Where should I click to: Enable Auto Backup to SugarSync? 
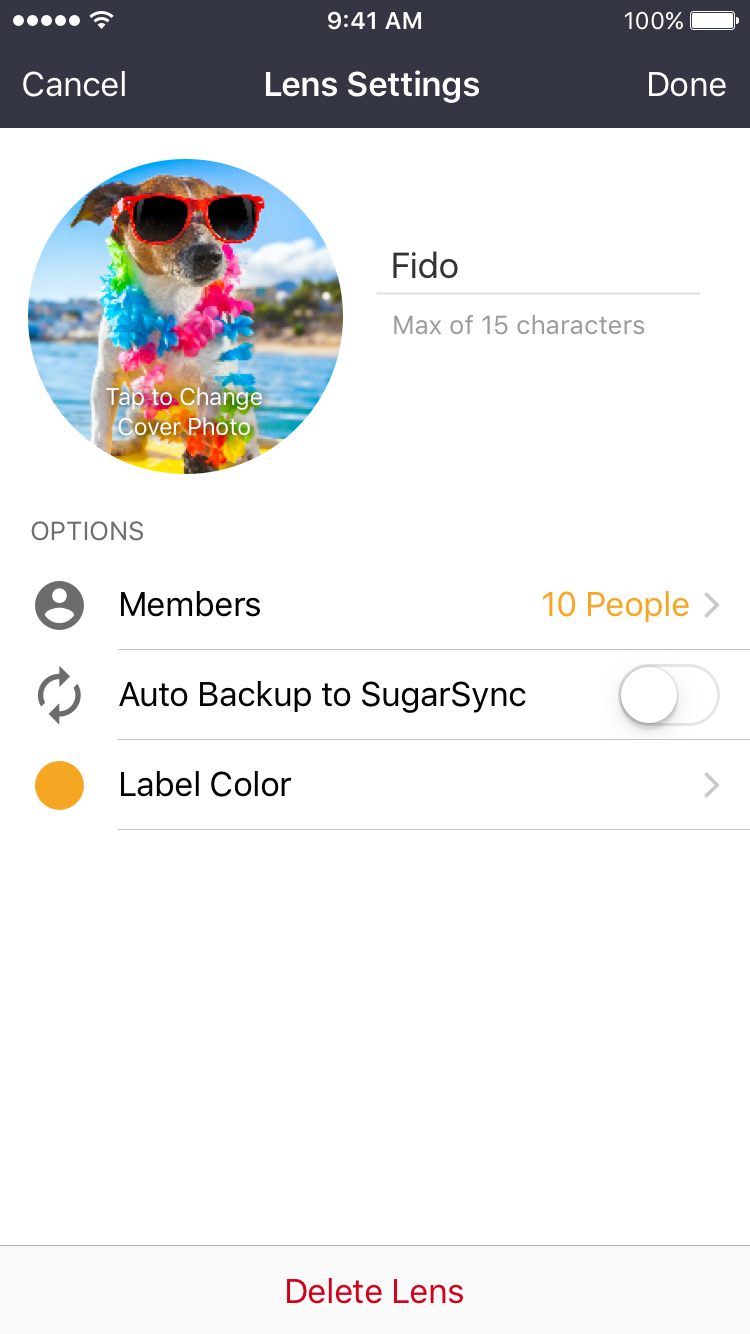[668, 695]
